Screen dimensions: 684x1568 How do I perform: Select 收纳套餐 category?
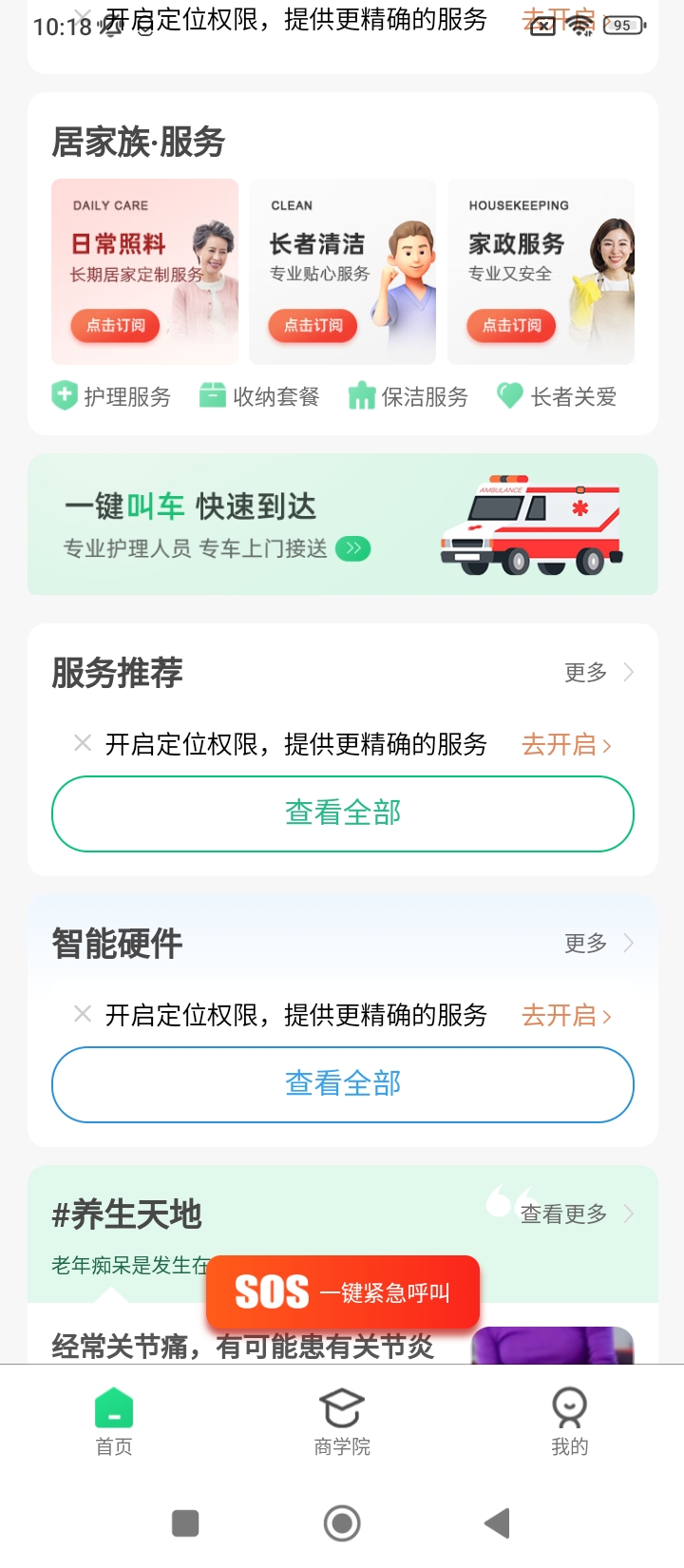(x=259, y=396)
